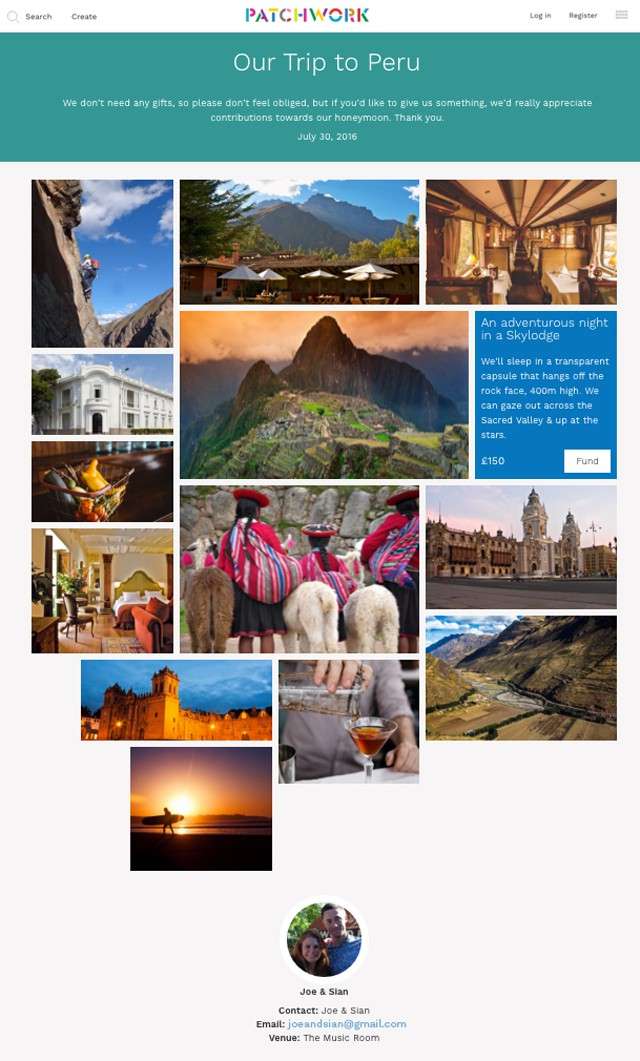Screen dimensions: 640x1061
Task: Email joeandsian@gmail.com
Action: pyautogui.click(x=347, y=1024)
